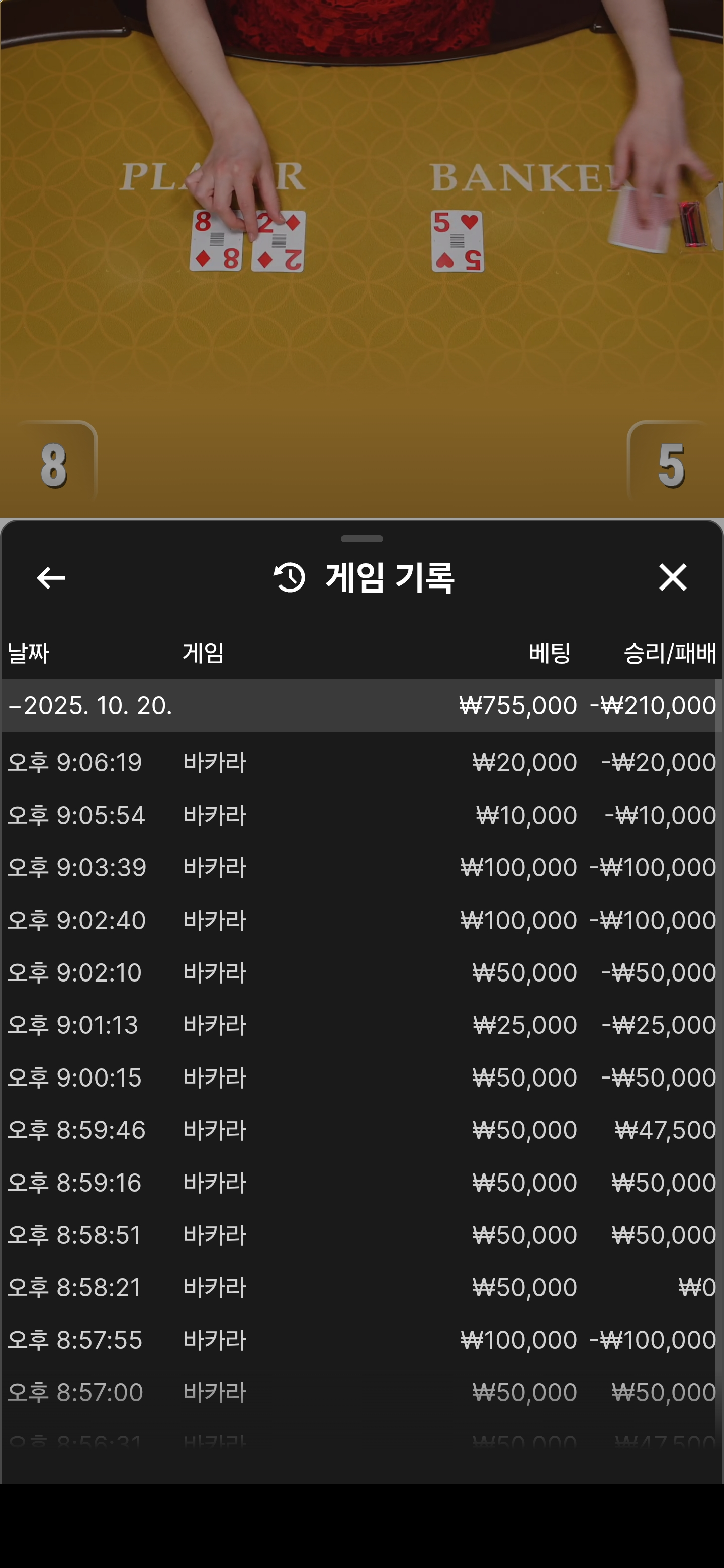The height and width of the screenshot is (1568, 724).
Task: Open the 오후 8:58:51 round entry
Action: click(361, 1235)
